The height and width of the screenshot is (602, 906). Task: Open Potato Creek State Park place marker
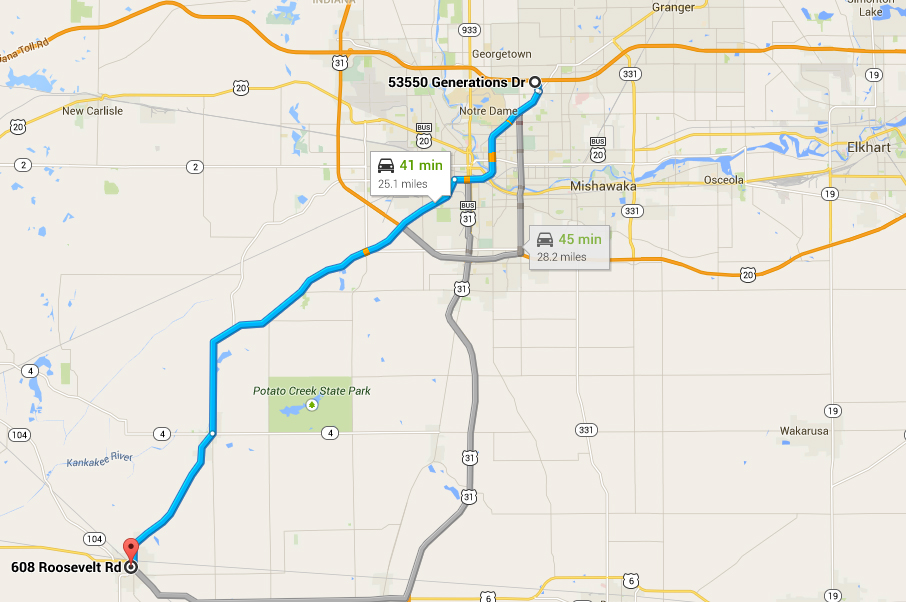[x=312, y=405]
